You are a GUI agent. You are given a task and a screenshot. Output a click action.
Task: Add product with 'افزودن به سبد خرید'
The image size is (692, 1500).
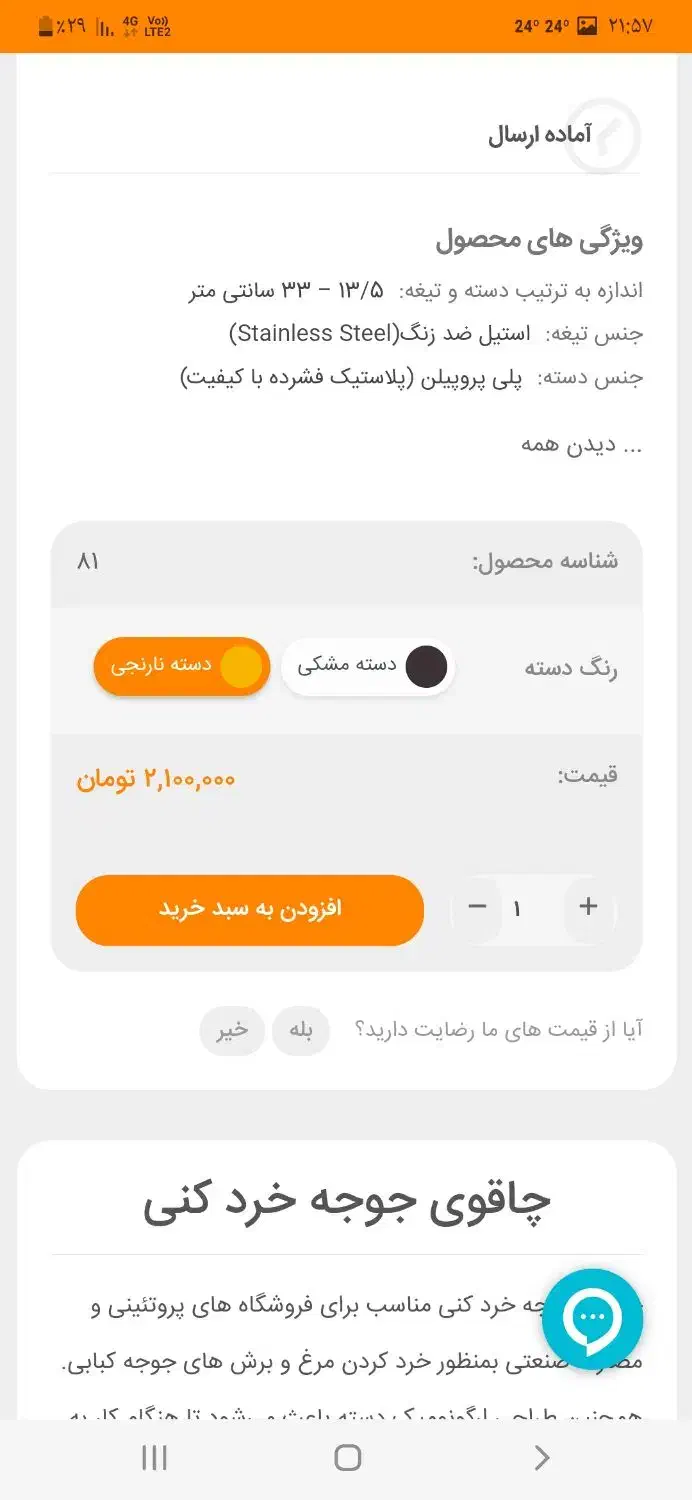(x=250, y=909)
